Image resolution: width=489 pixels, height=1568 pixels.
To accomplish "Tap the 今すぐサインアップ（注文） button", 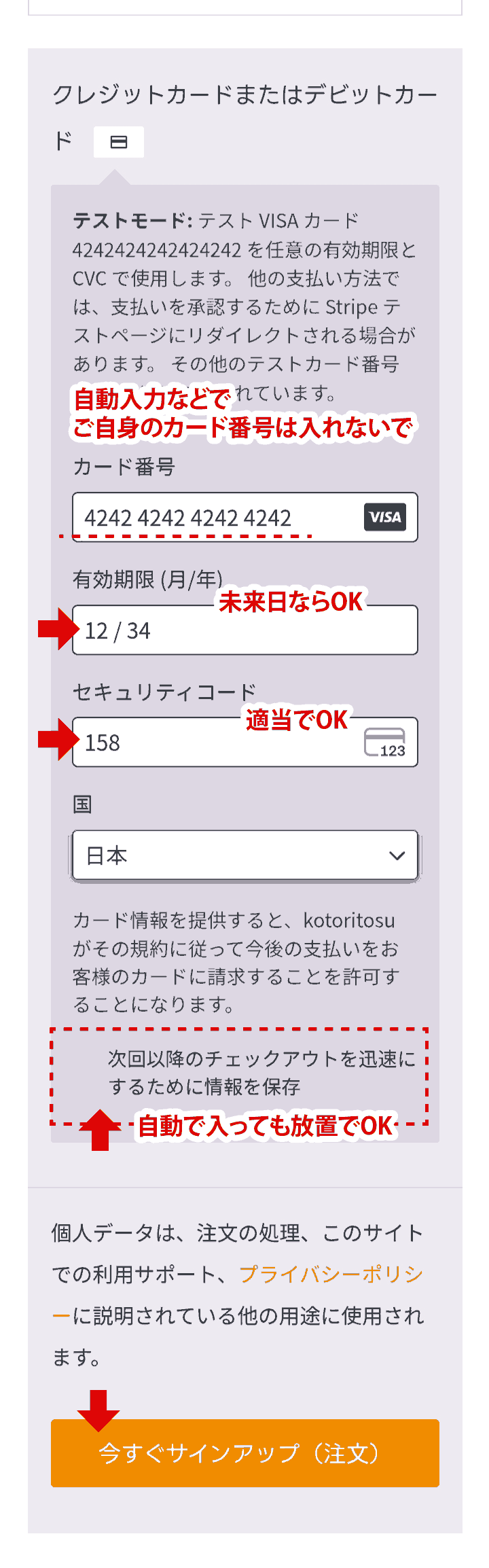I will tap(244, 1453).
